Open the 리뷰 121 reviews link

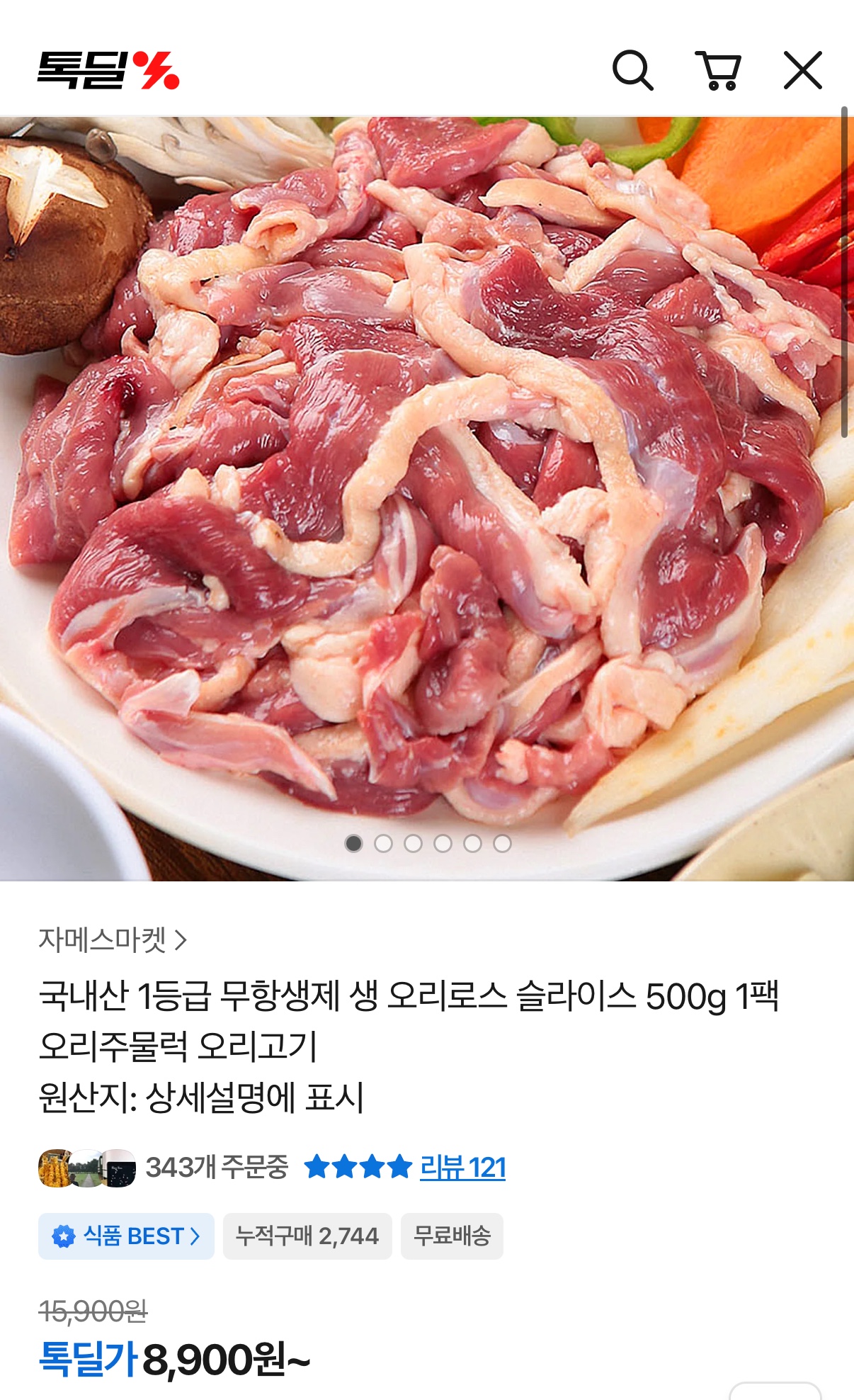pyautogui.click(x=462, y=1167)
